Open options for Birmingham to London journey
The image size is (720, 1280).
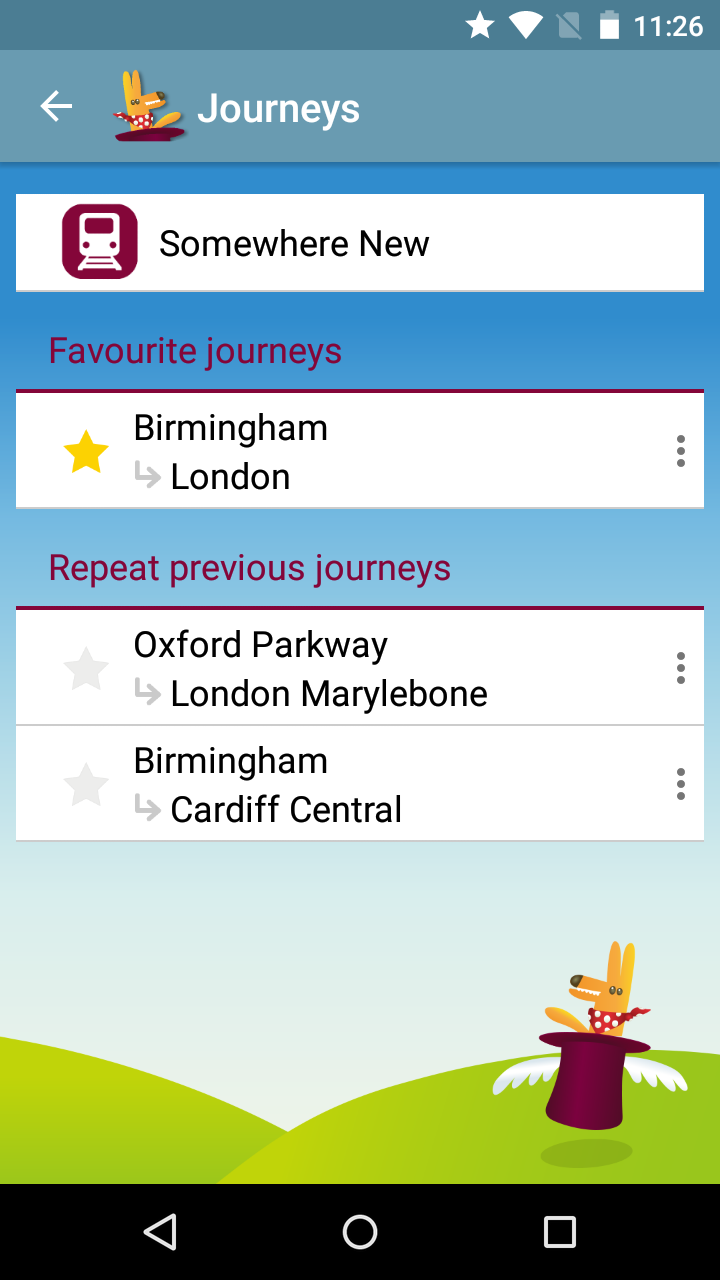pyautogui.click(x=680, y=451)
